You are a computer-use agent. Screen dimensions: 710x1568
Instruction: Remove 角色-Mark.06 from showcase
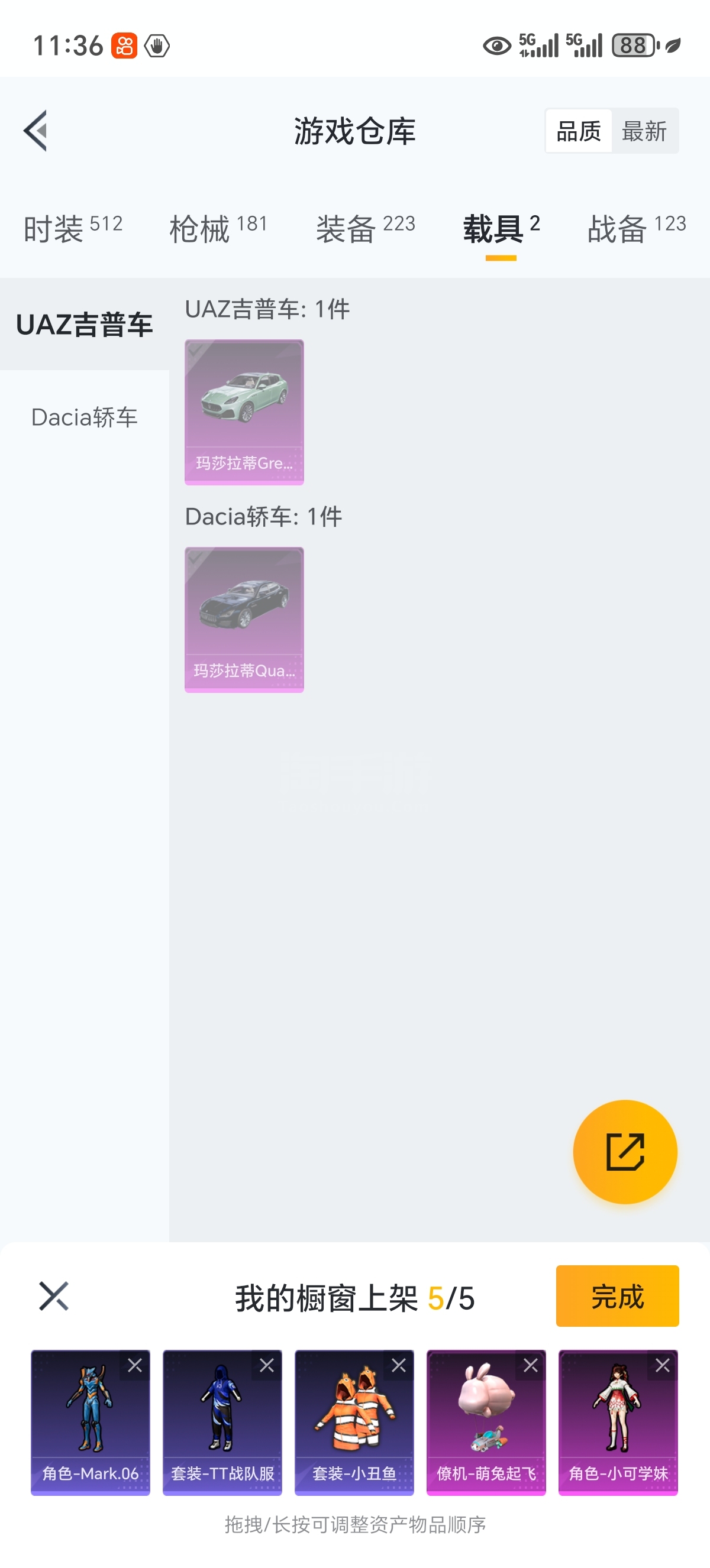[x=135, y=1365]
